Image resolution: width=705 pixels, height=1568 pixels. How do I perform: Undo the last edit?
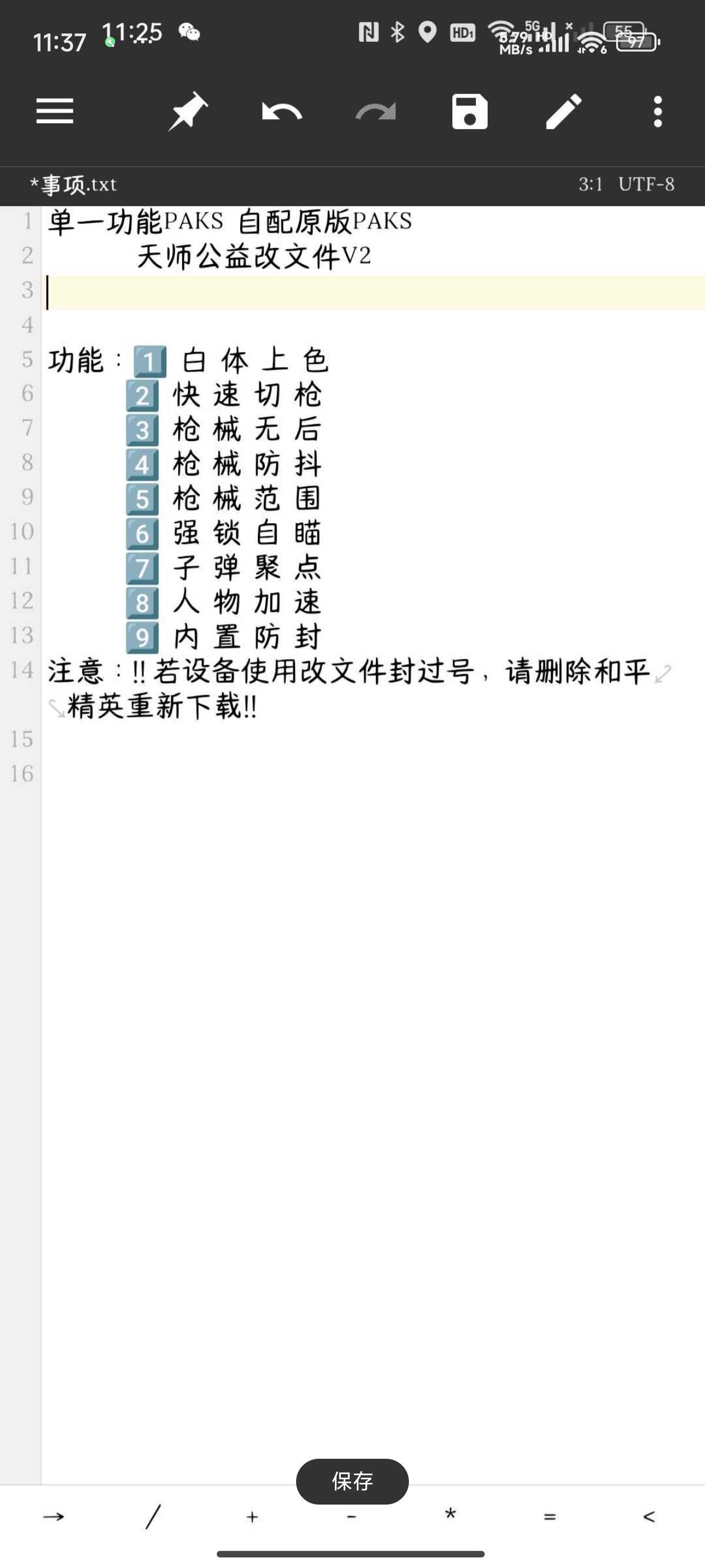pyautogui.click(x=282, y=112)
